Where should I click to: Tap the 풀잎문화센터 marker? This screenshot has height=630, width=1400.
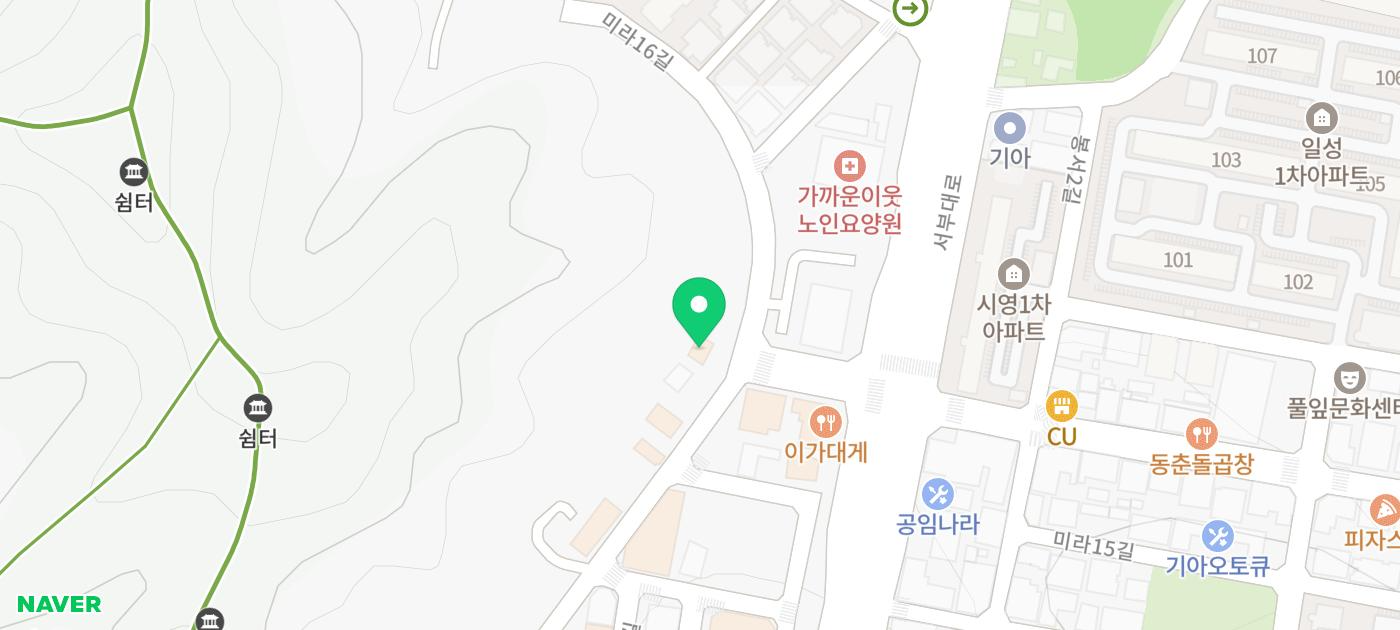pos(1350,378)
